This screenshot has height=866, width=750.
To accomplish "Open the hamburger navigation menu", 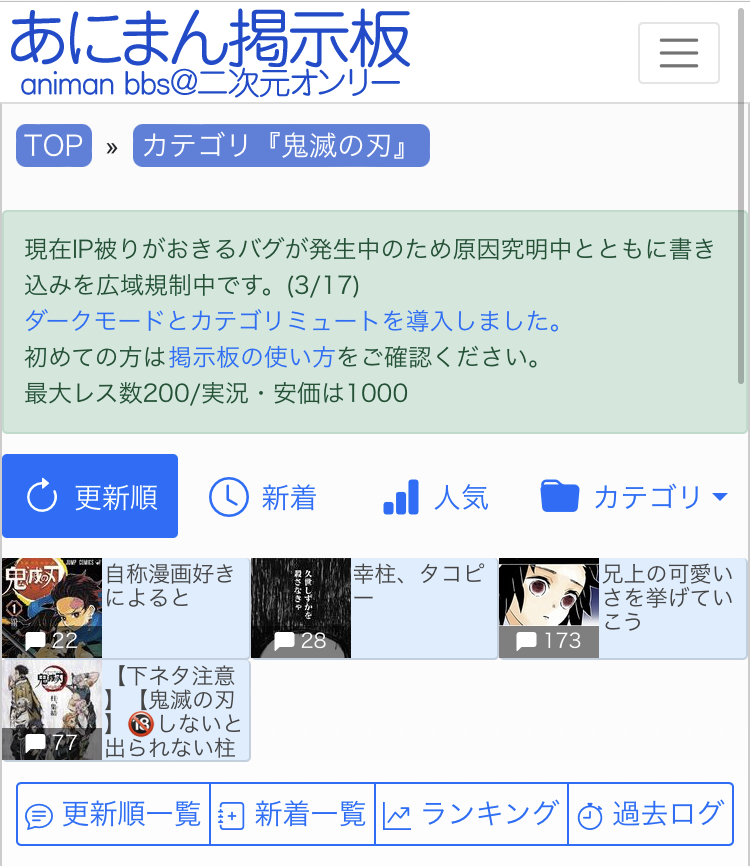I will click(678, 53).
